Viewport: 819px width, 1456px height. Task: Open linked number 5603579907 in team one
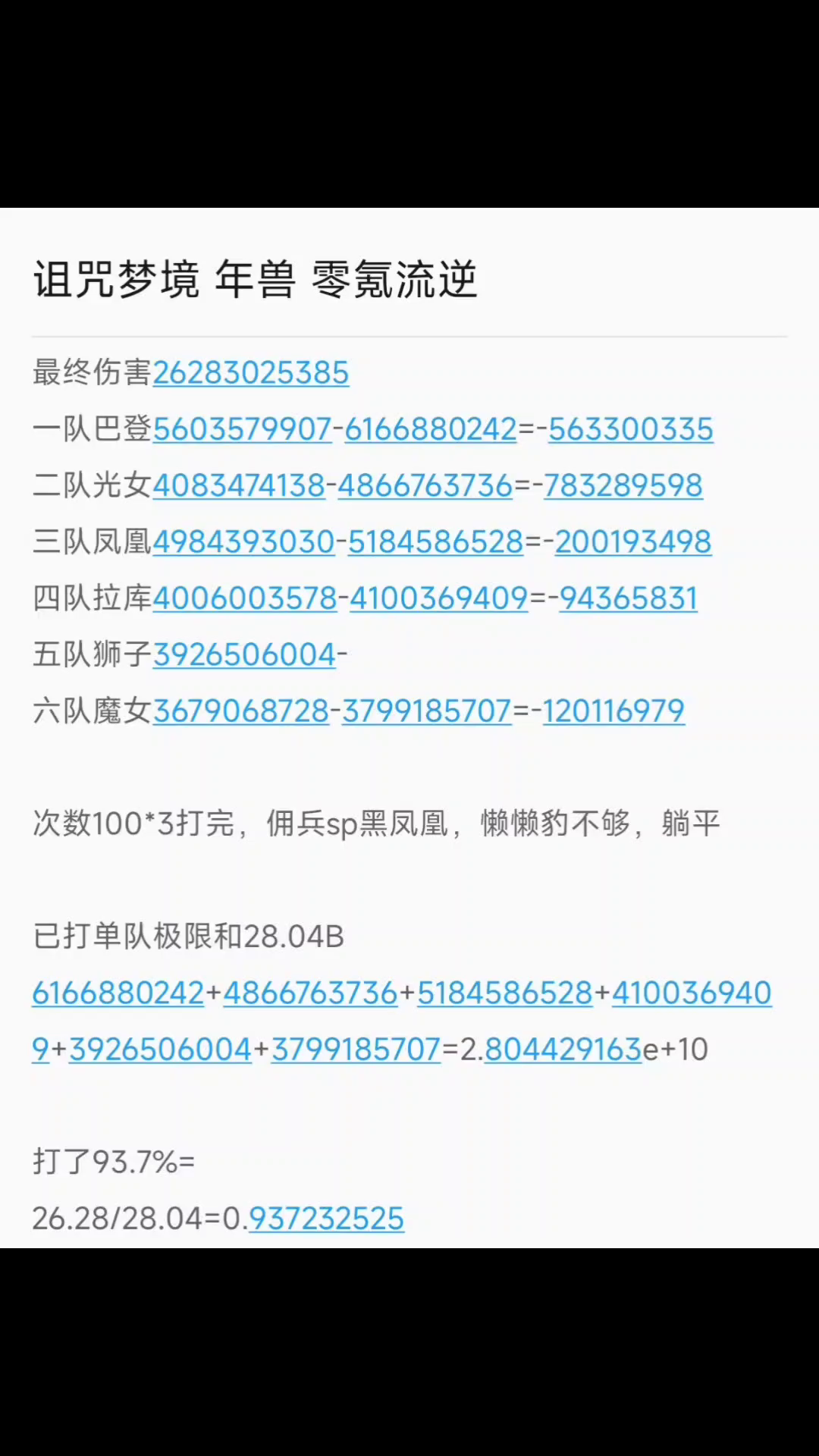pyautogui.click(x=242, y=429)
